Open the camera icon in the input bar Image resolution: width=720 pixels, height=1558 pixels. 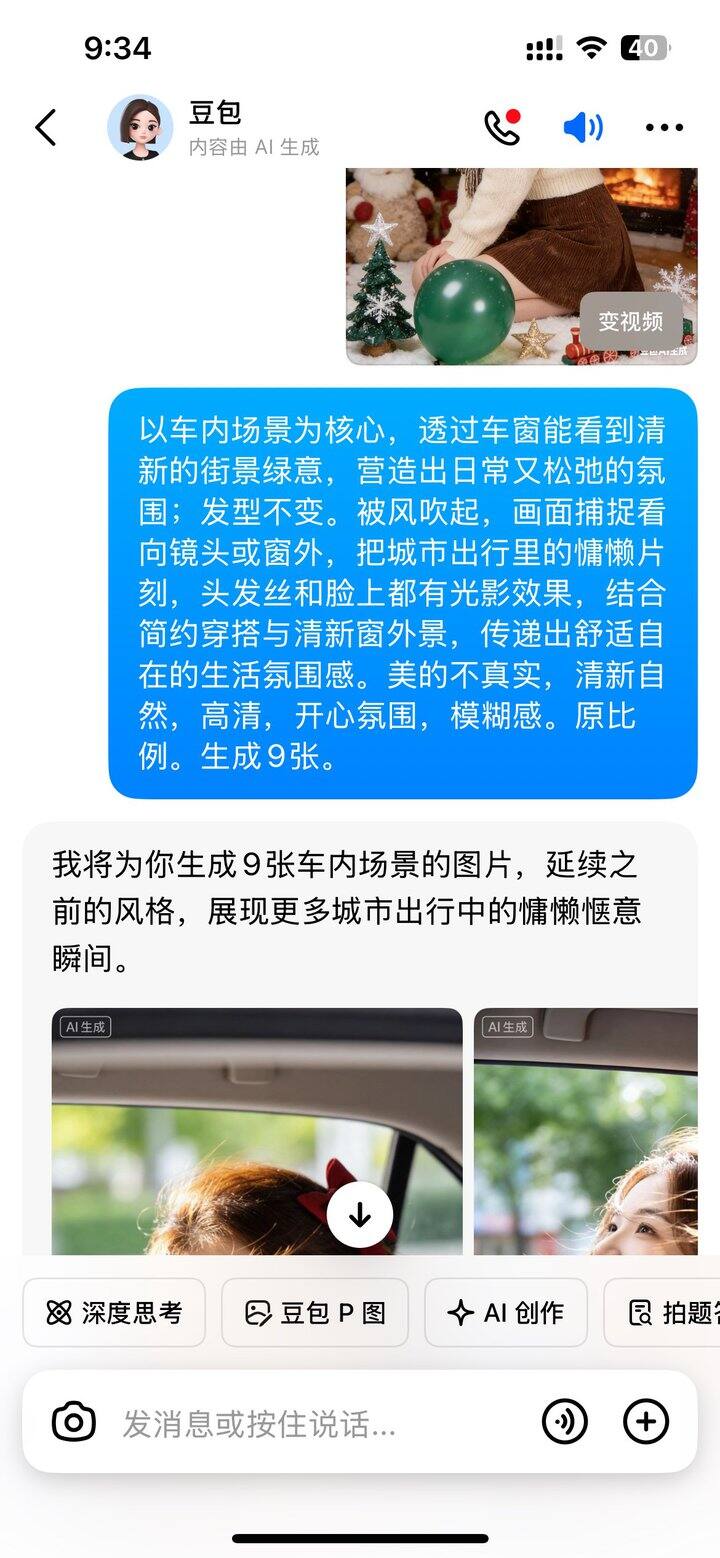click(x=74, y=1421)
